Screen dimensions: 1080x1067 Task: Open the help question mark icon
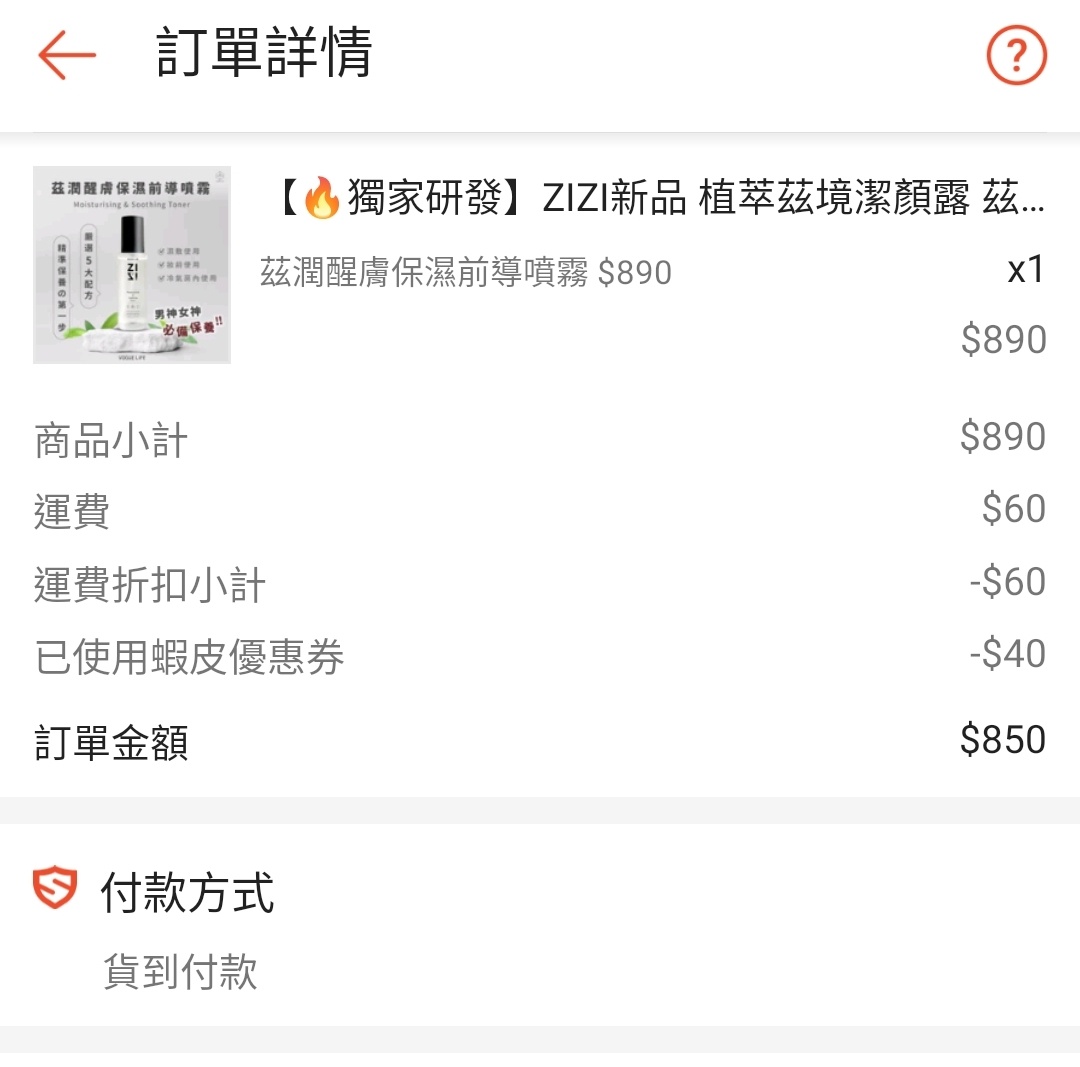(1016, 56)
